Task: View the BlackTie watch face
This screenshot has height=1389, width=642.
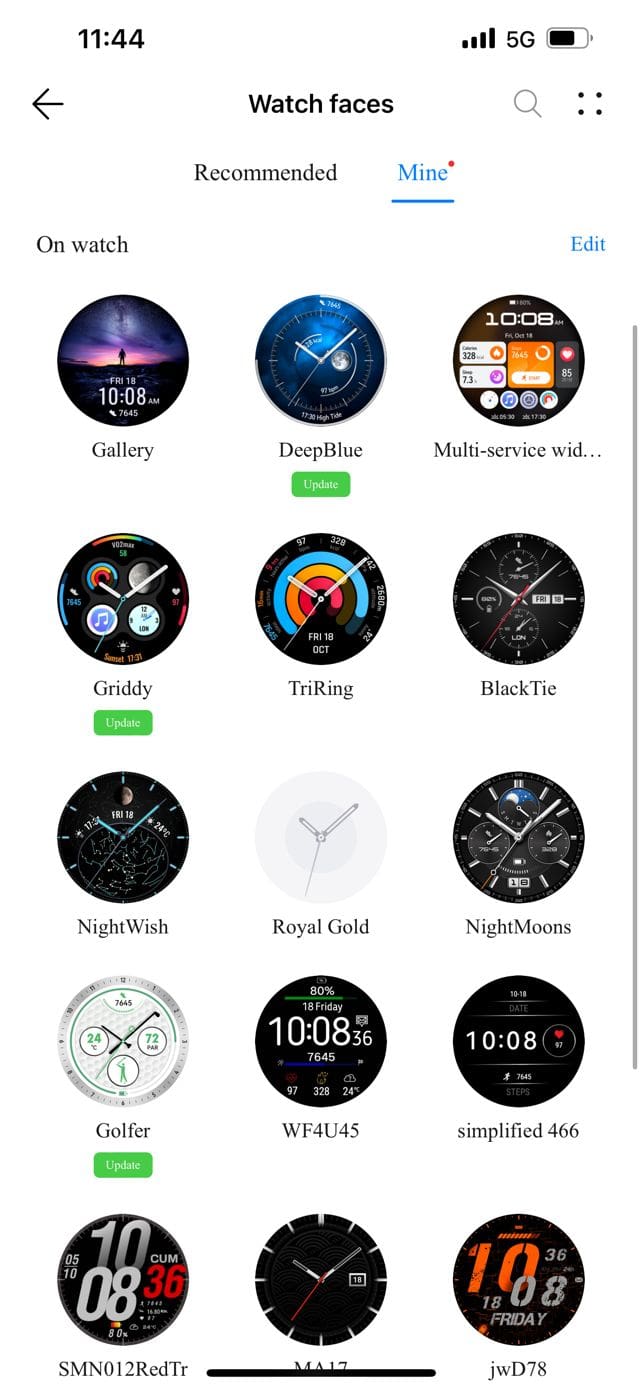Action: pyautogui.click(x=518, y=598)
